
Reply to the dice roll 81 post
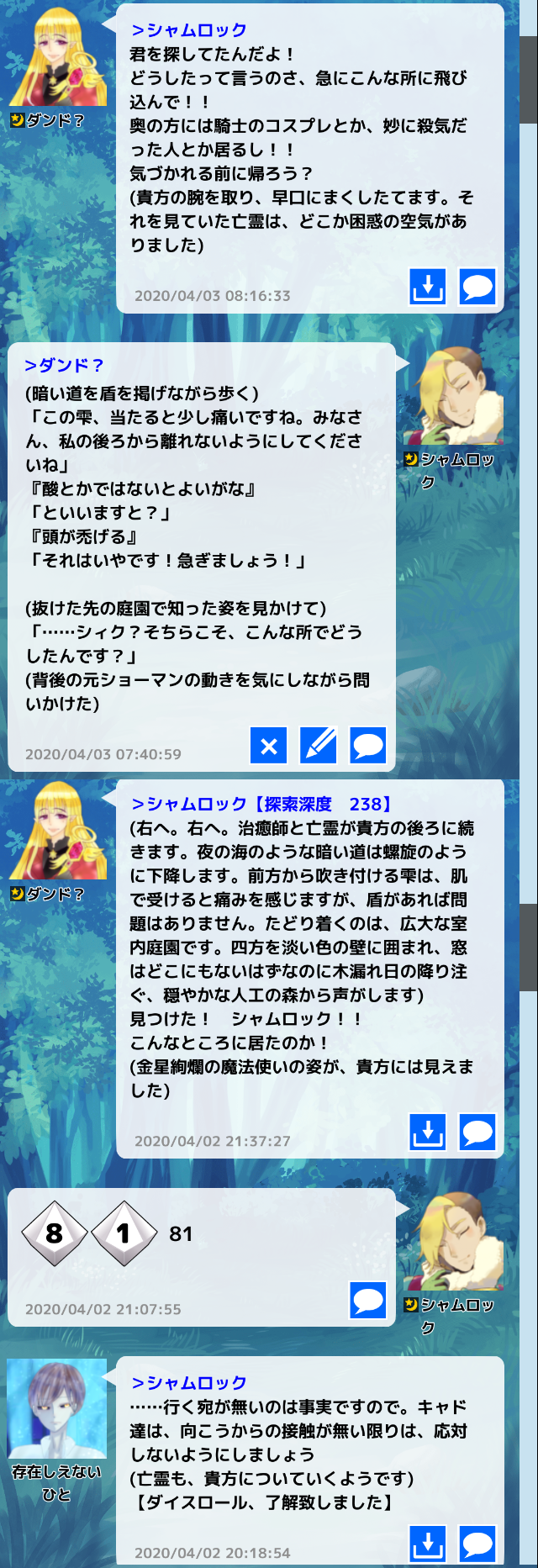(x=367, y=1301)
